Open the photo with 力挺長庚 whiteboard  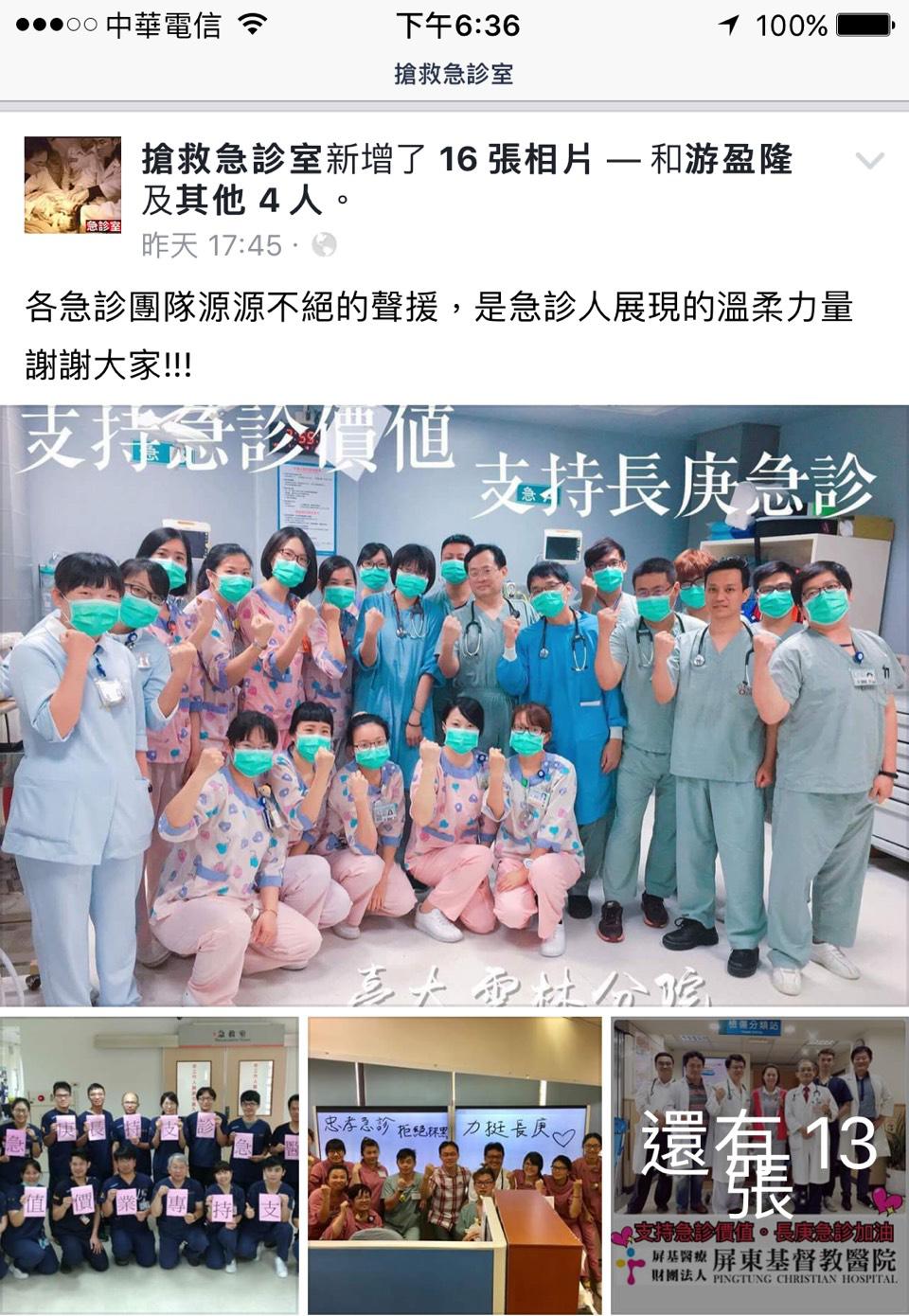(x=454, y=1165)
